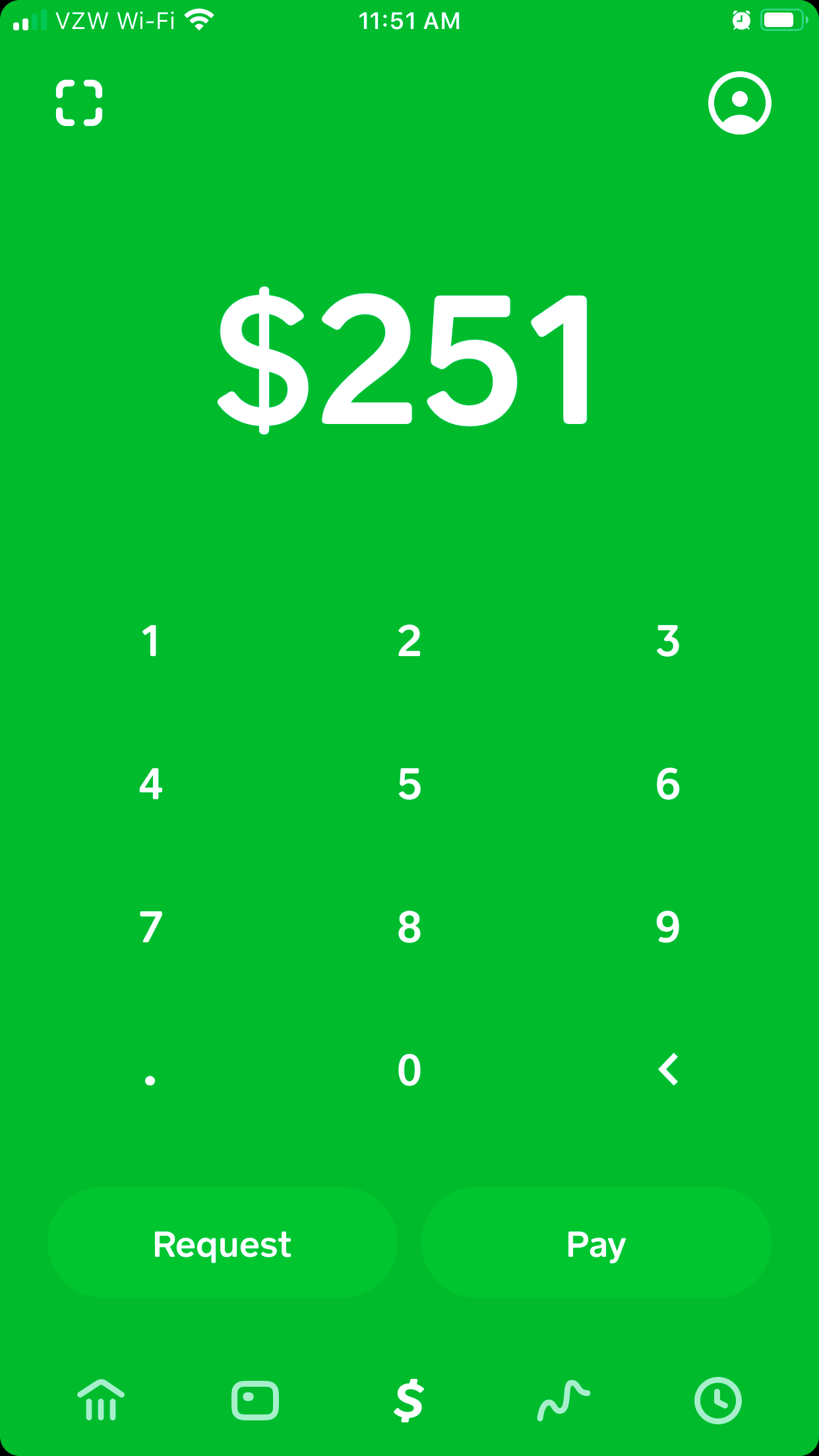Append 0 to the amount
Image resolution: width=819 pixels, height=1456 pixels.
[x=409, y=1070]
